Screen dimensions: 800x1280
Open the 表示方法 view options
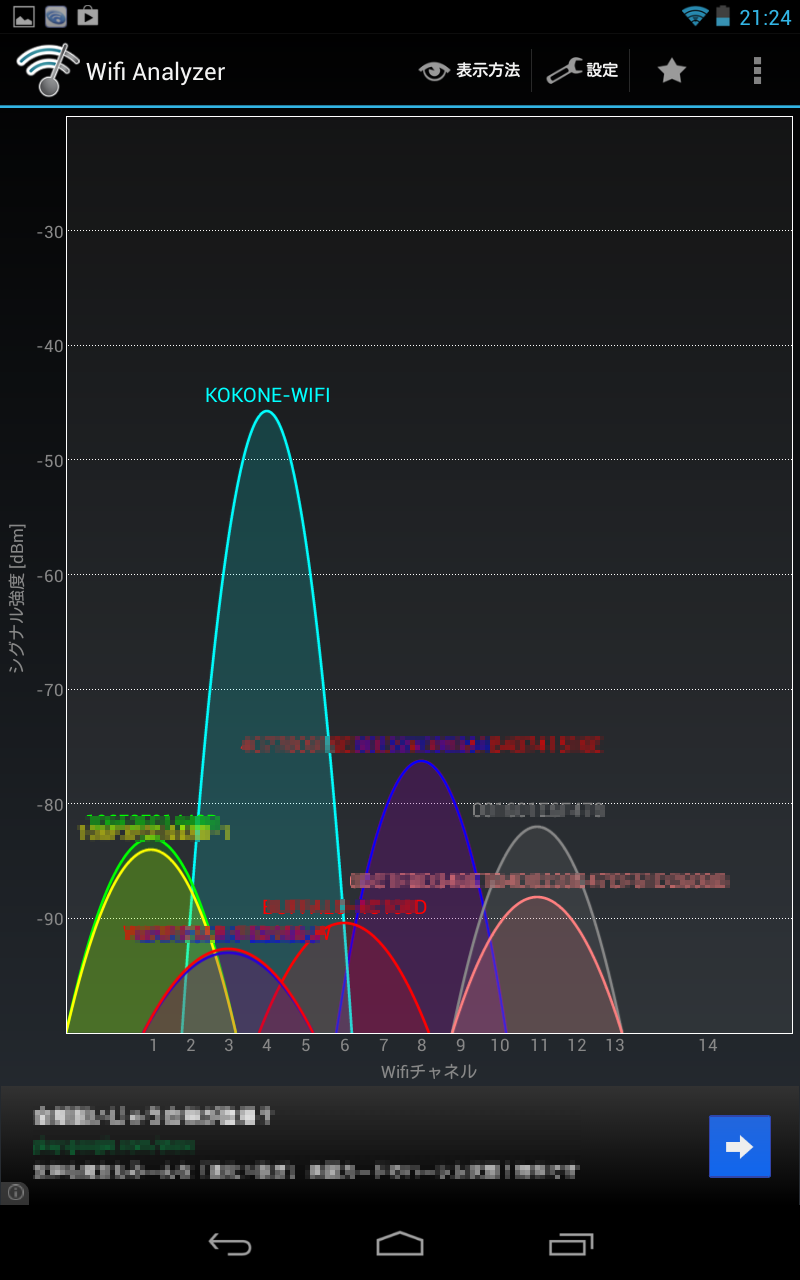click(x=469, y=70)
